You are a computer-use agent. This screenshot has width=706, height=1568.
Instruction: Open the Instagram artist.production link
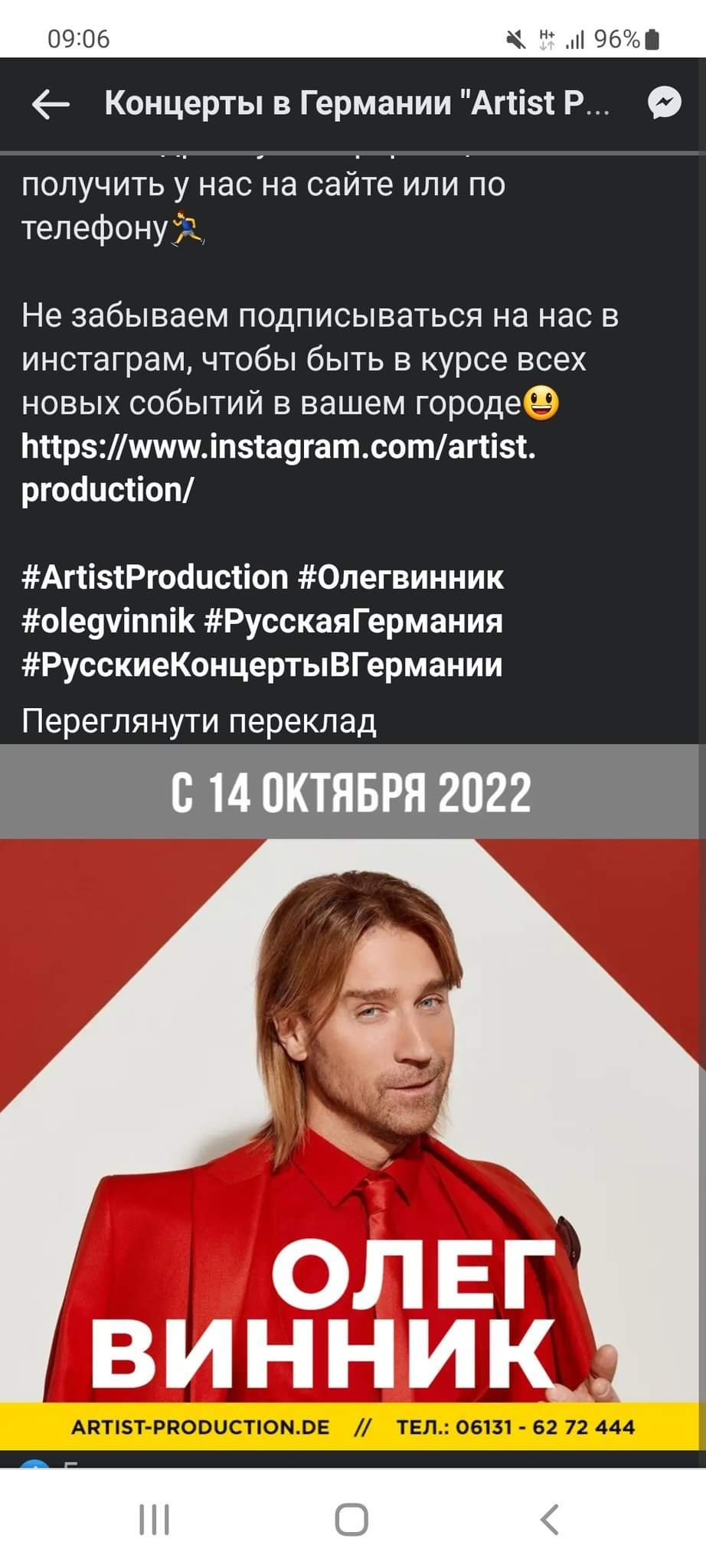tap(279, 468)
